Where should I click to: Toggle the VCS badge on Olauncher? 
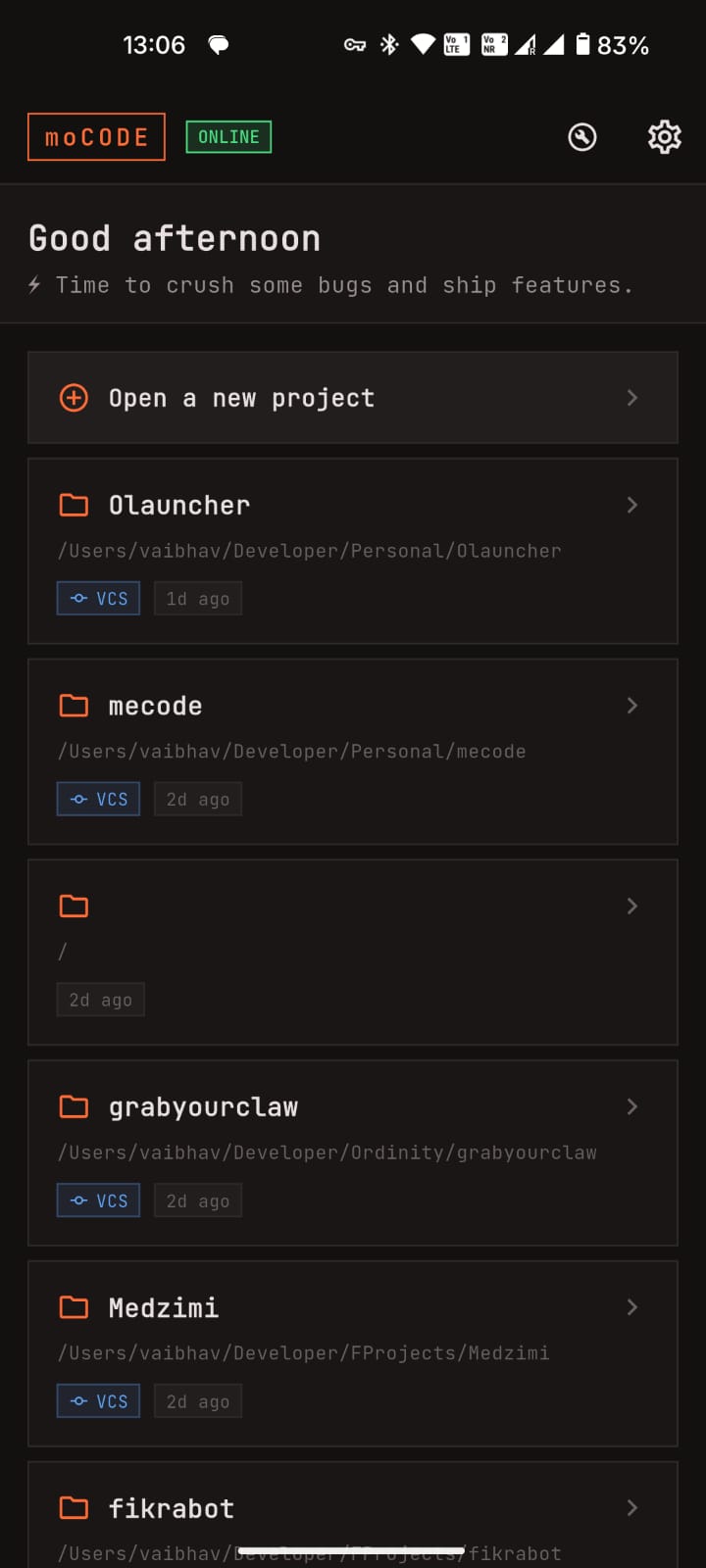pyautogui.click(x=98, y=598)
